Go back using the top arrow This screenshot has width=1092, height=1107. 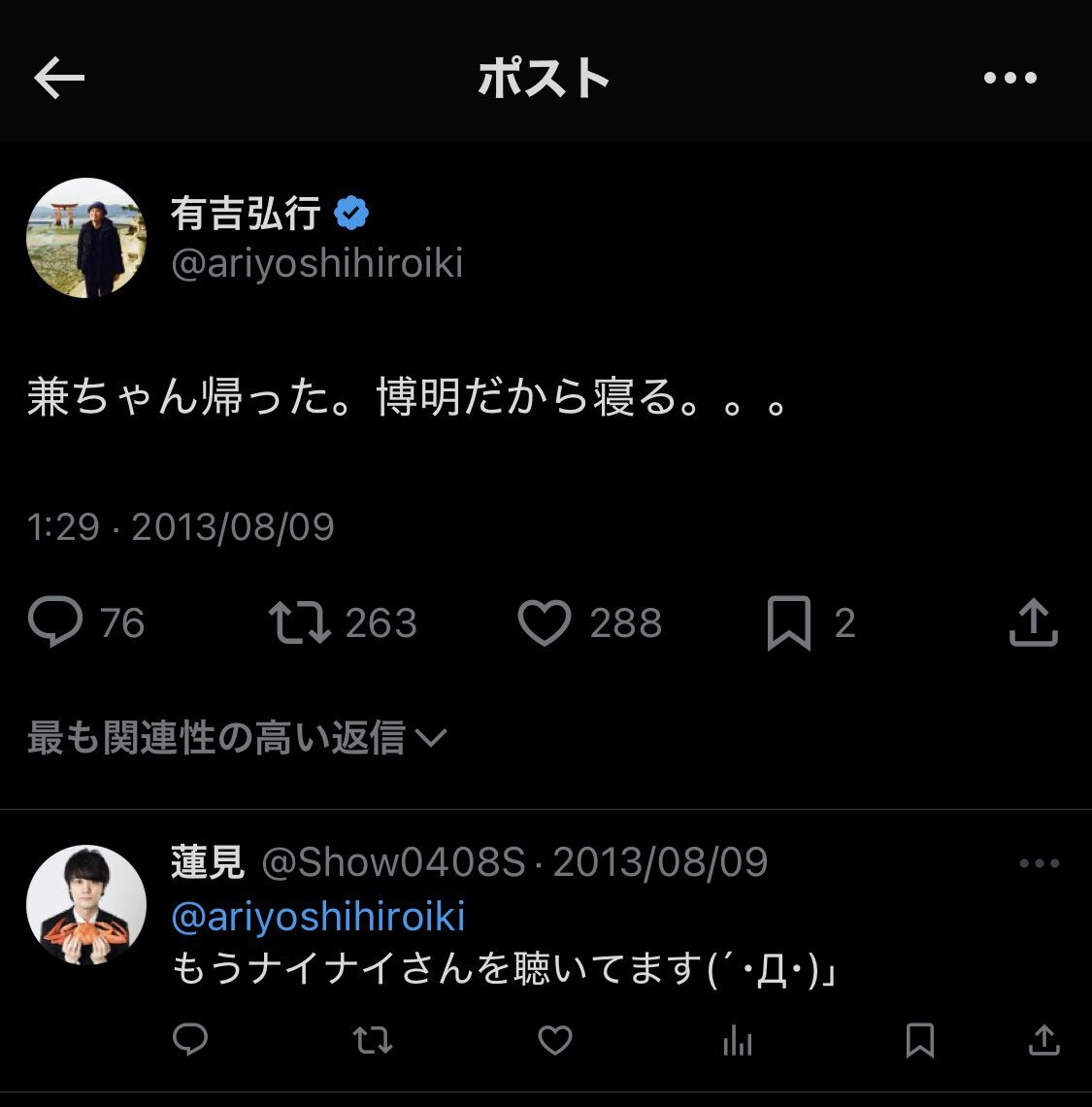pyautogui.click(x=59, y=78)
